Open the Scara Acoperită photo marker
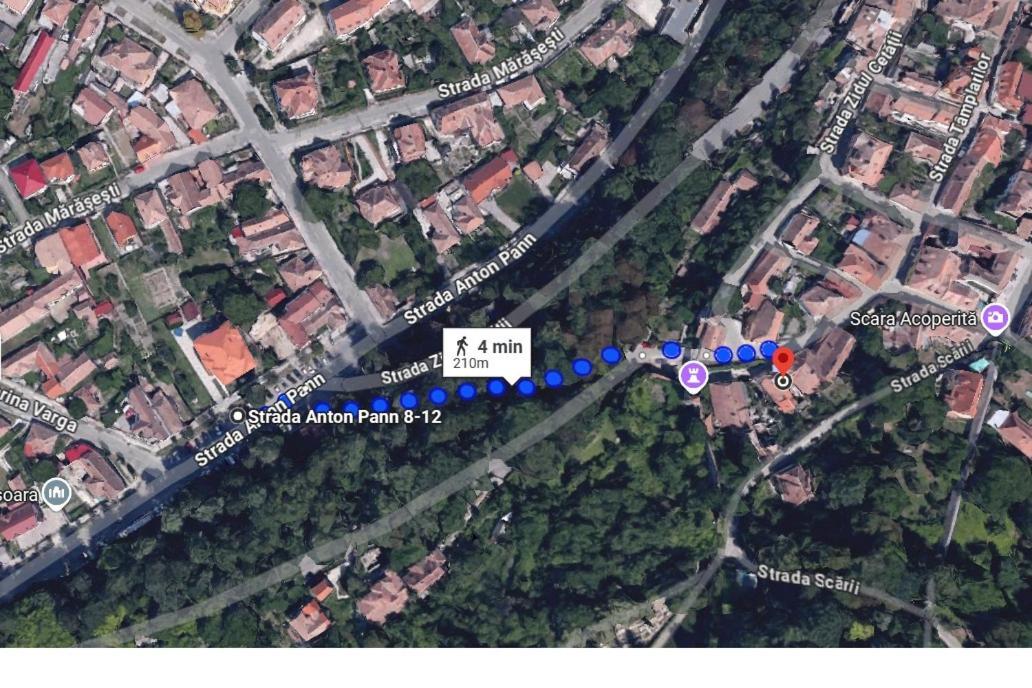Image resolution: width=1032 pixels, height=688 pixels. (994, 319)
